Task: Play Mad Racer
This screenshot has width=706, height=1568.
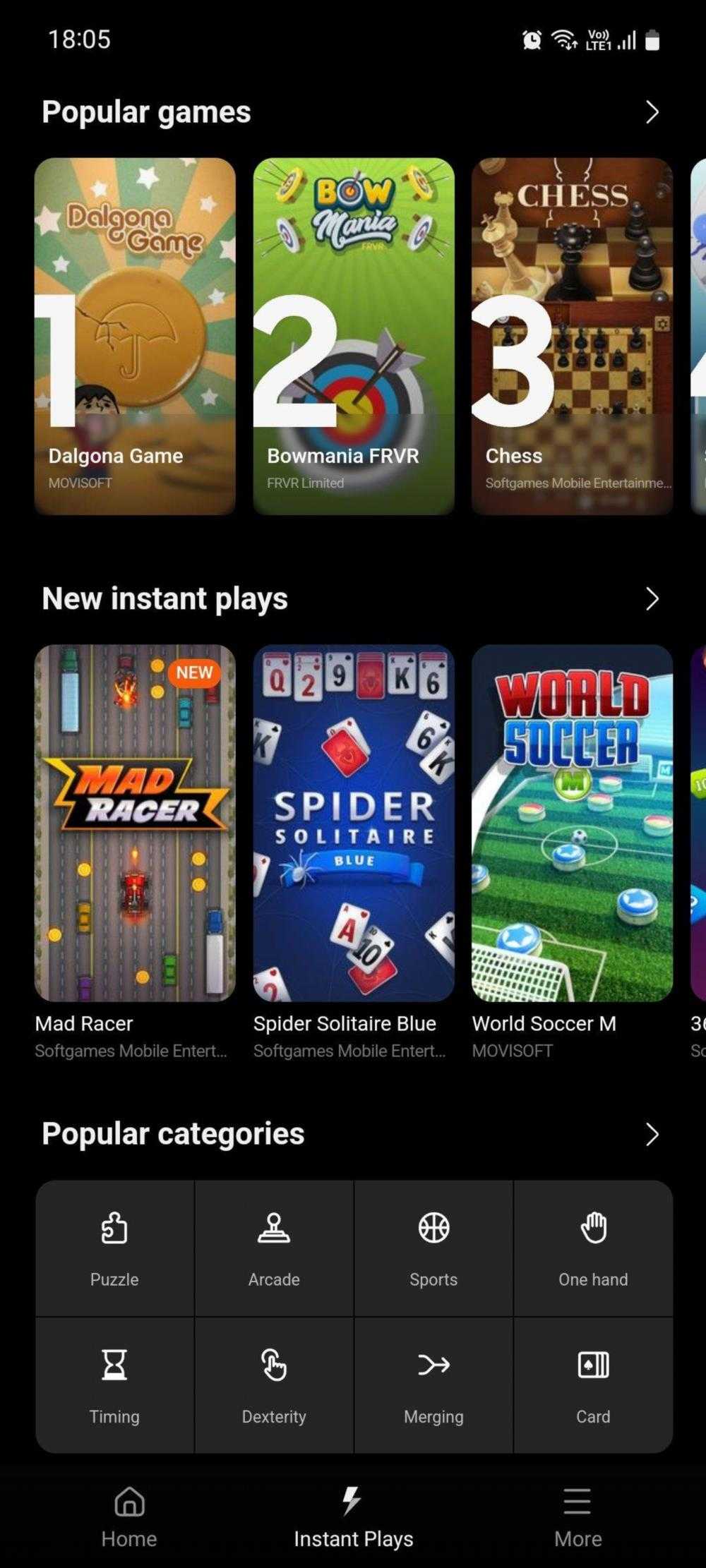Action: tap(135, 823)
